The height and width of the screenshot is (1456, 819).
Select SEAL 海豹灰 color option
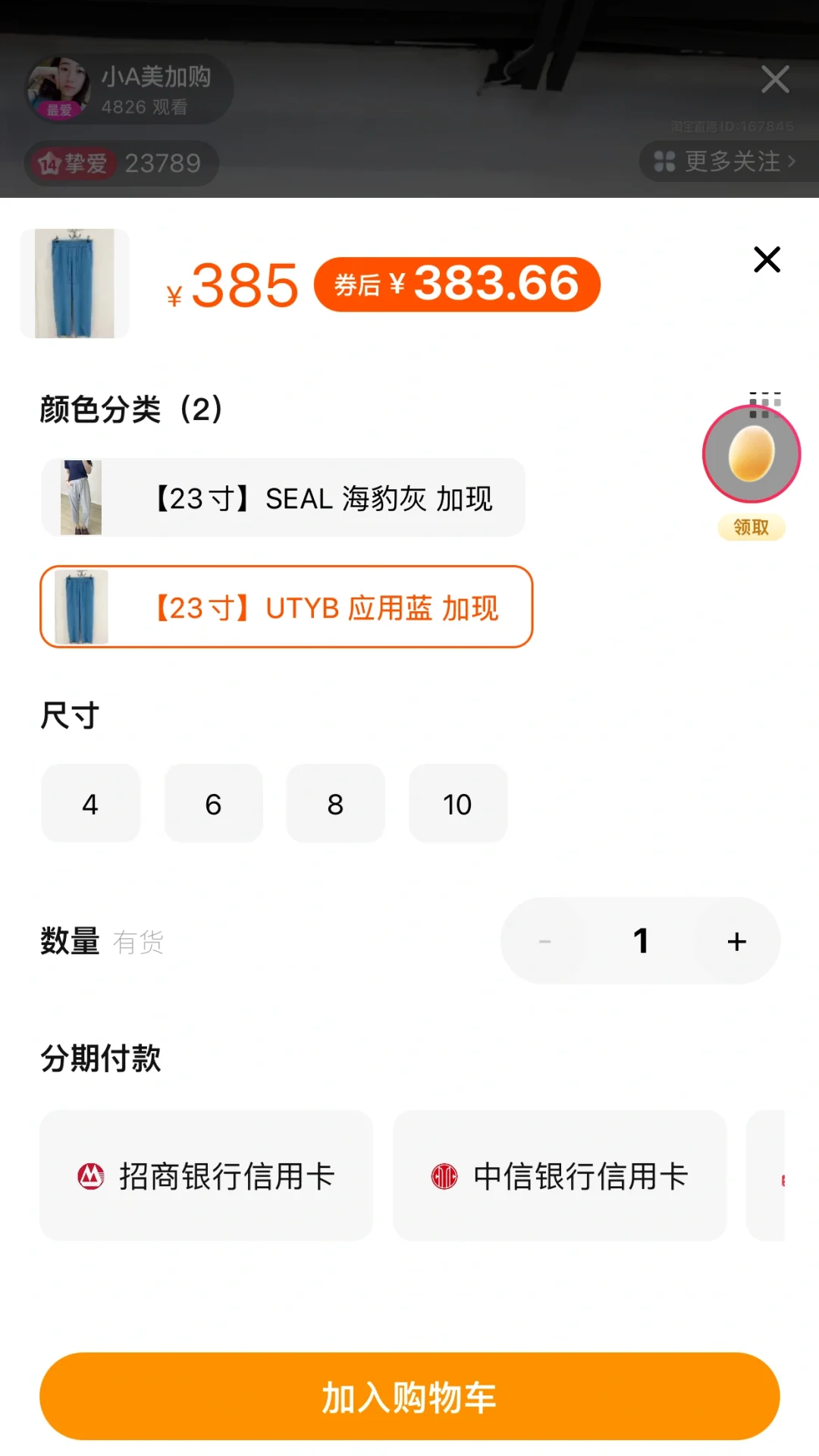click(x=283, y=497)
